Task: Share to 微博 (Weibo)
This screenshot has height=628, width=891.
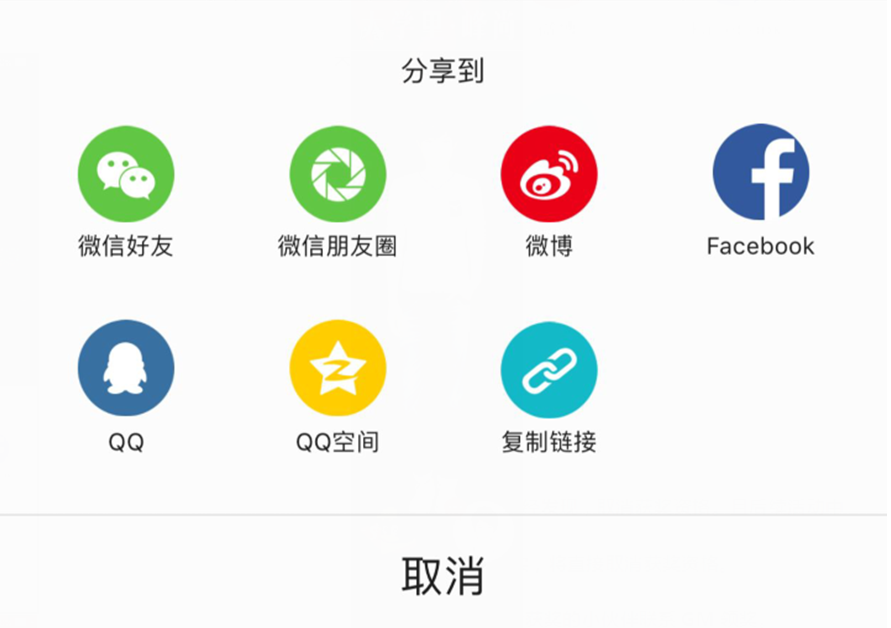Action: click(549, 174)
